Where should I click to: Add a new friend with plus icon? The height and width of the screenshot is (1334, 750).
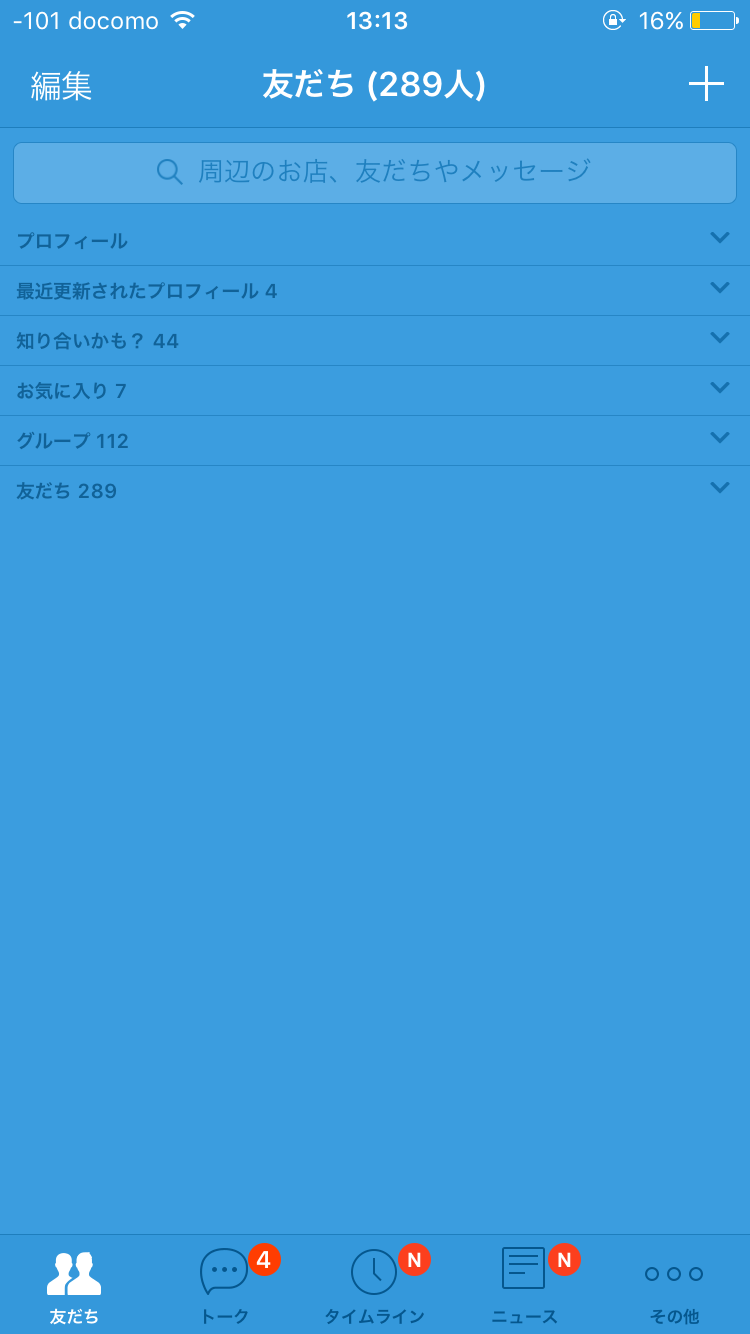tap(706, 84)
